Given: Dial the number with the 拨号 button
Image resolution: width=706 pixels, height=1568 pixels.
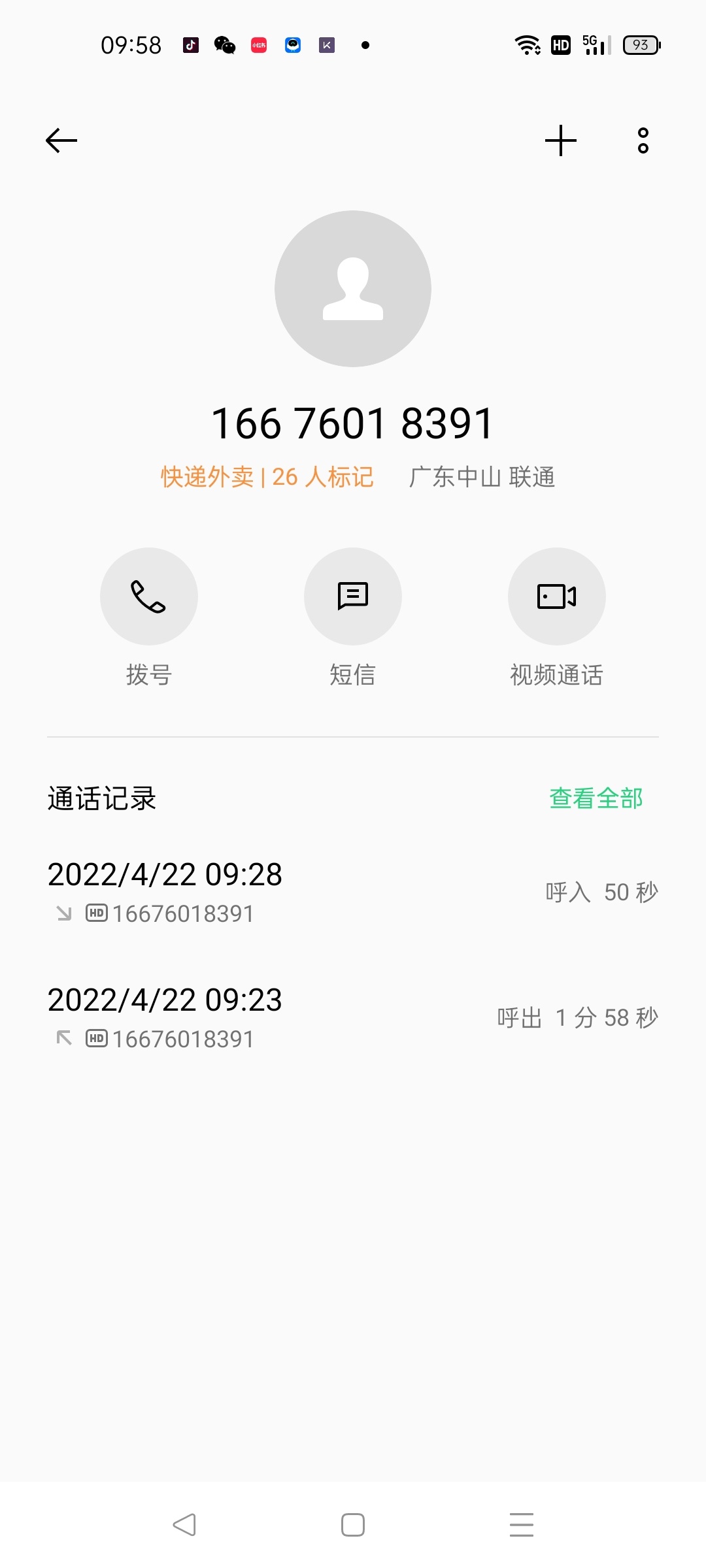Looking at the screenshot, I should (149, 596).
